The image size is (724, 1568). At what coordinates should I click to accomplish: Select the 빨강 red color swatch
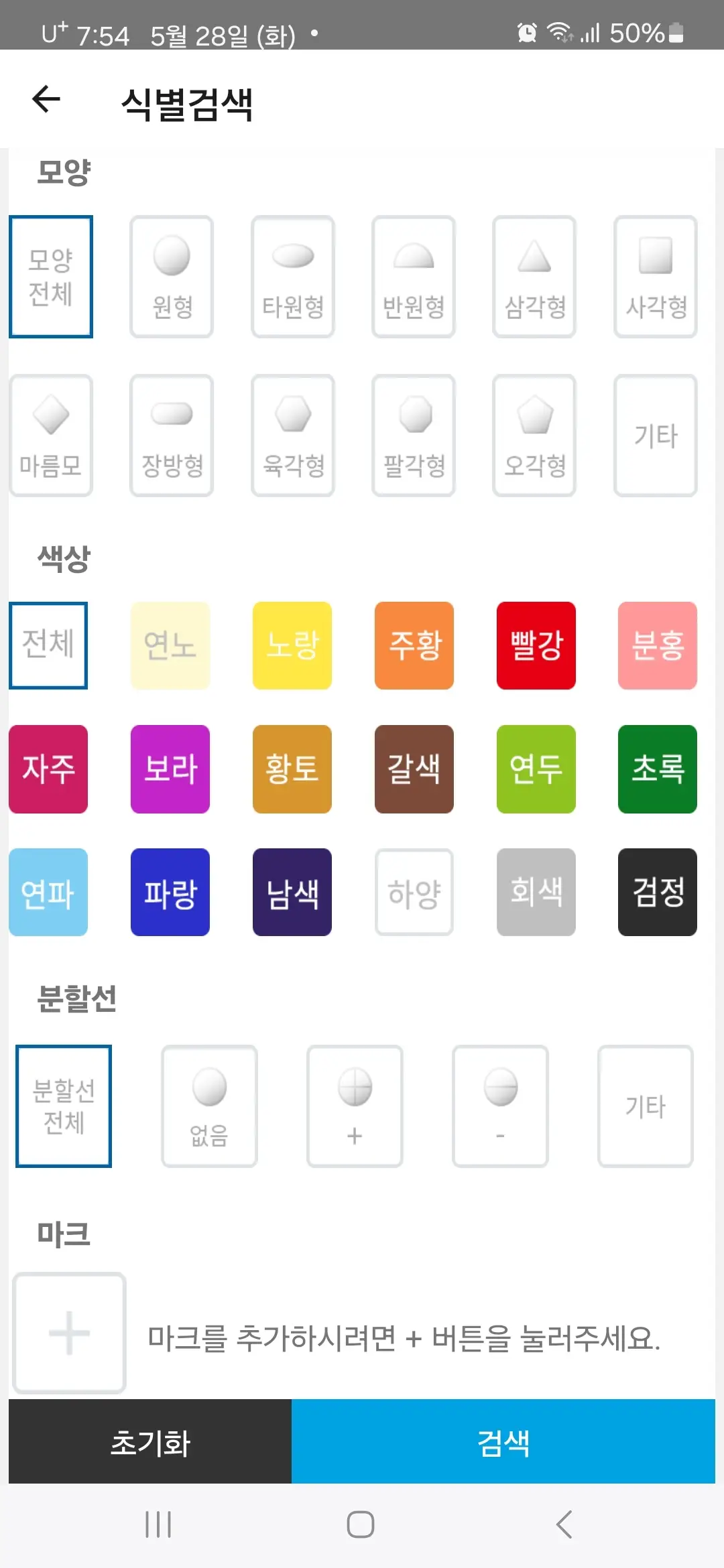[536, 645]
